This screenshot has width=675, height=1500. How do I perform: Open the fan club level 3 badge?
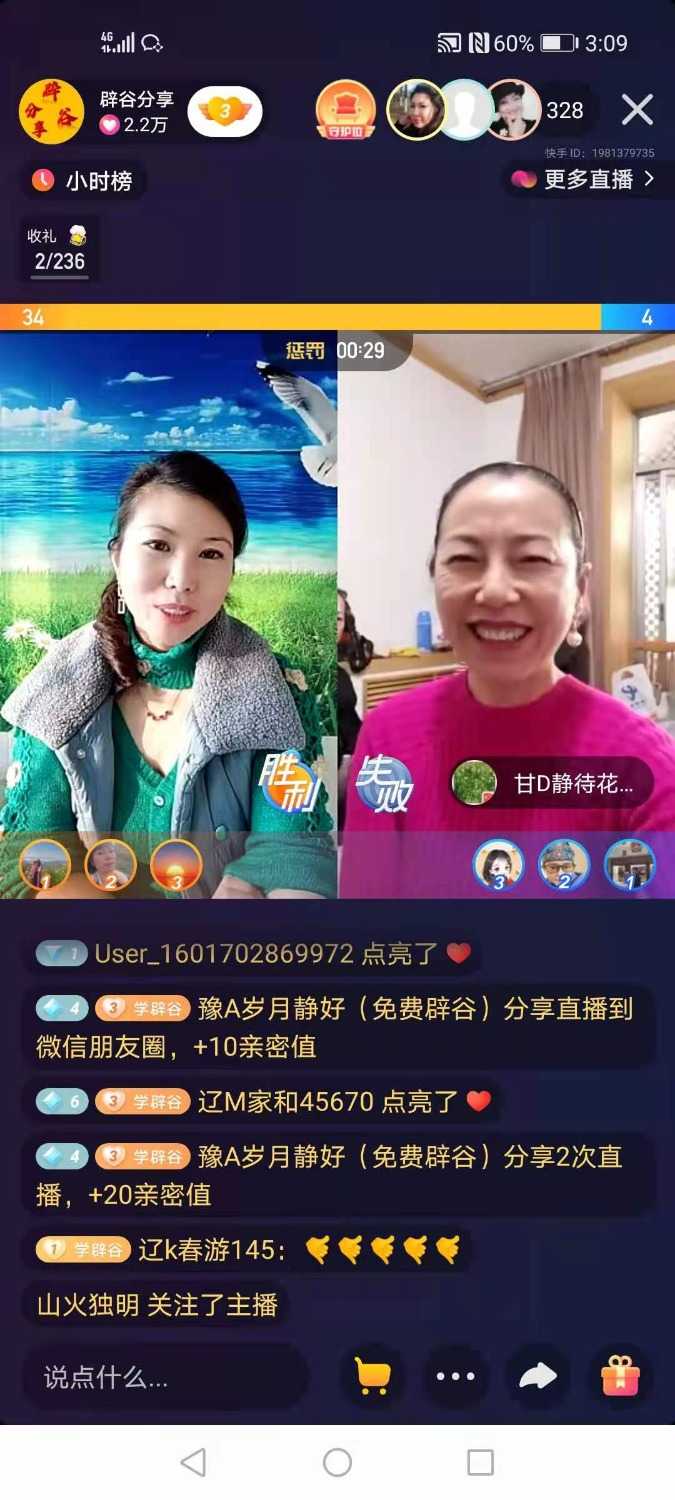[224, 111]
